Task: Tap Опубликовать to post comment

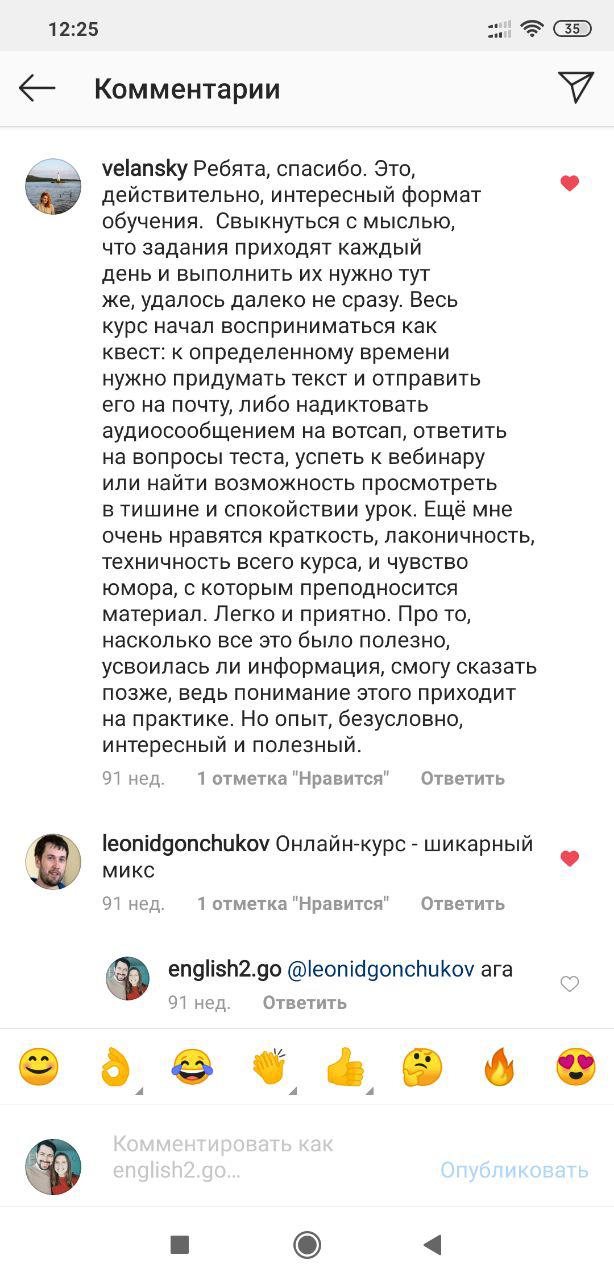Action: click(x=514, y=1169)
